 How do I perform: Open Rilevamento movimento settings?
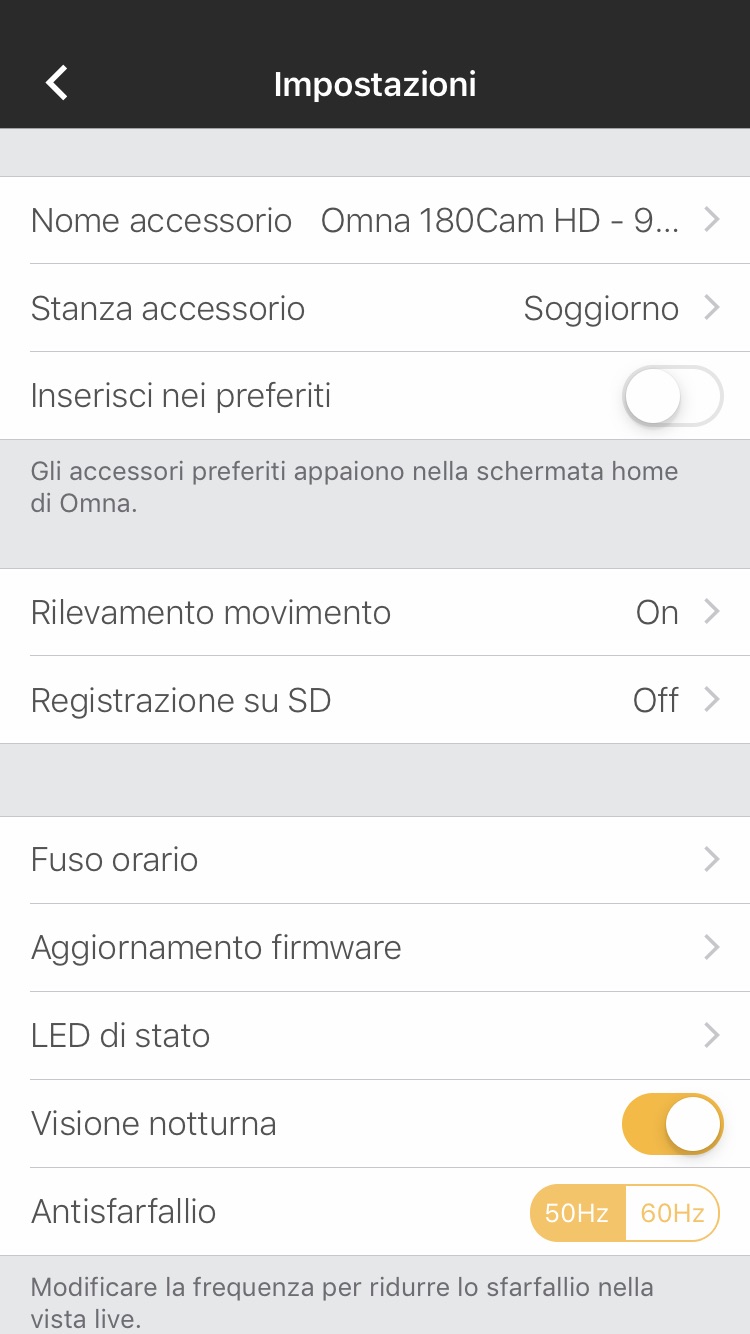(375, 612)
